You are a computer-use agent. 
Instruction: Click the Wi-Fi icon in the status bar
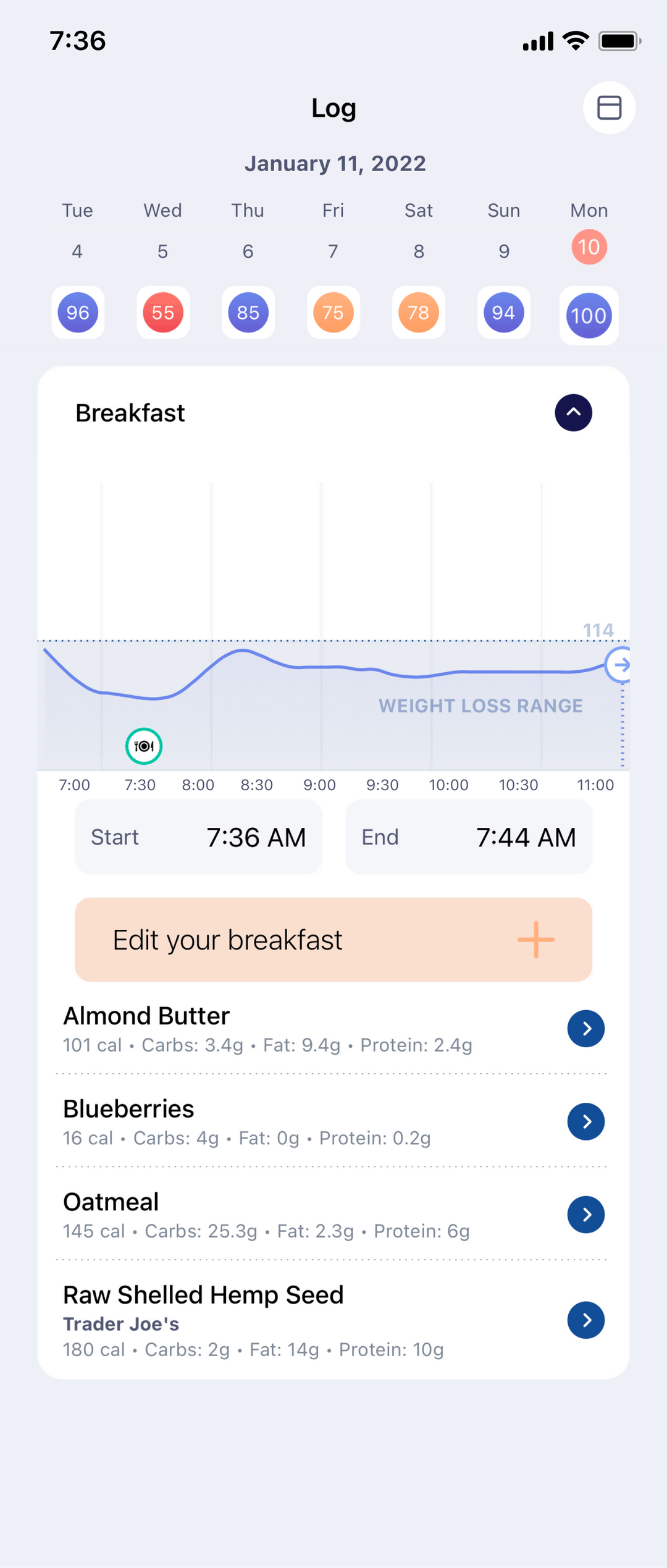(x=574, y=40)
